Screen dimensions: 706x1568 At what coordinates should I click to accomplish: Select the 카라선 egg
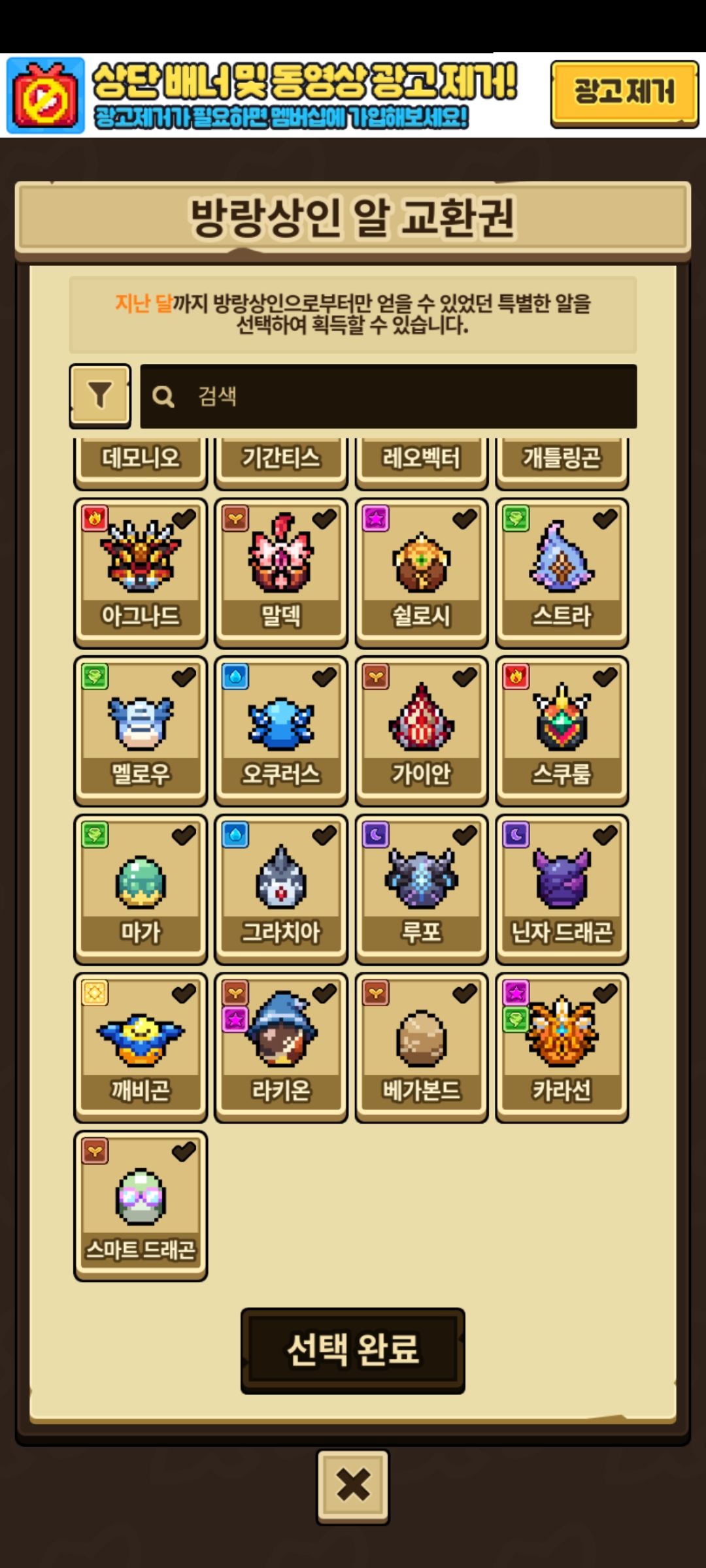click(x=562, y=1046)
